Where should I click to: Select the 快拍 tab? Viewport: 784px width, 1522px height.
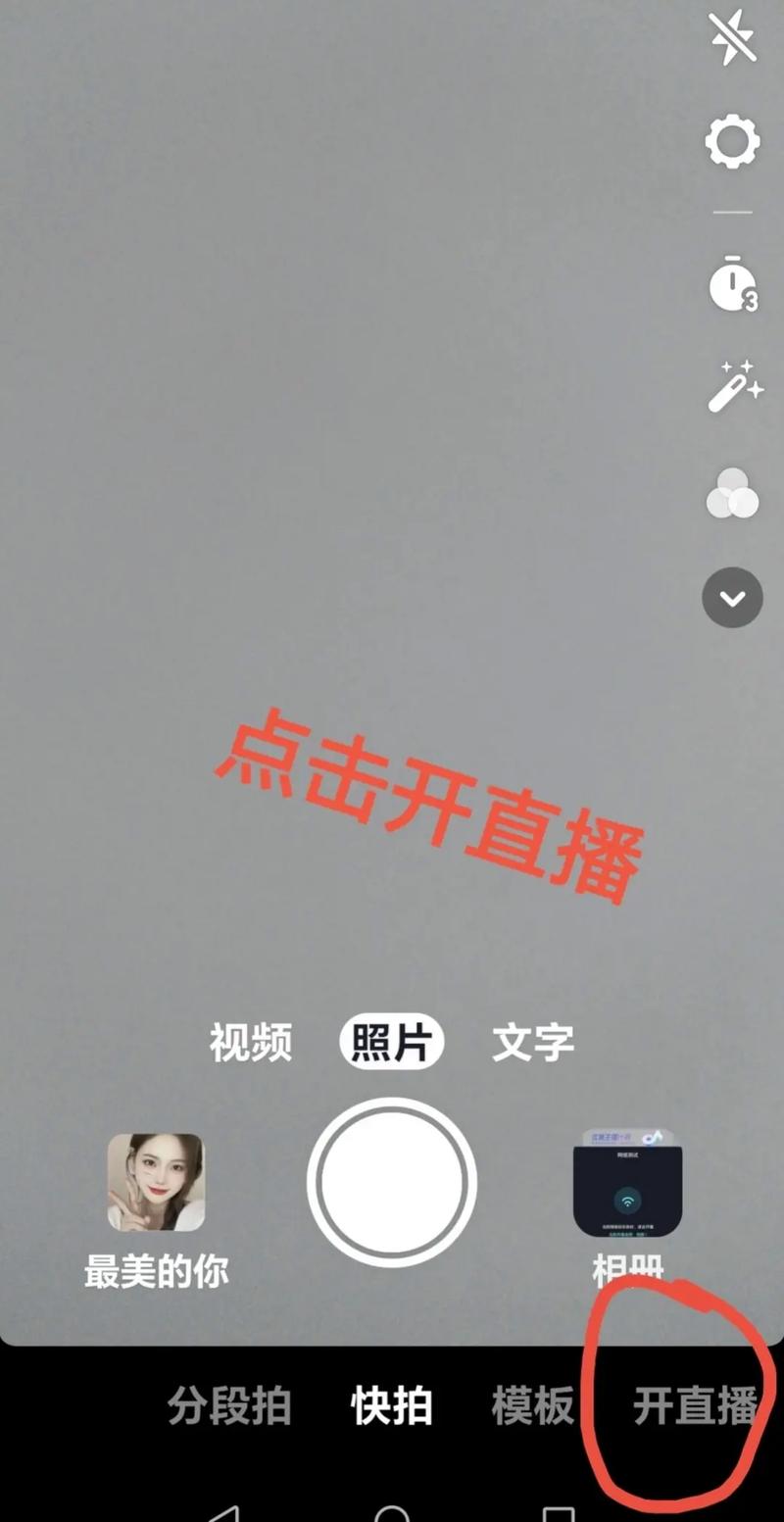391,1406
